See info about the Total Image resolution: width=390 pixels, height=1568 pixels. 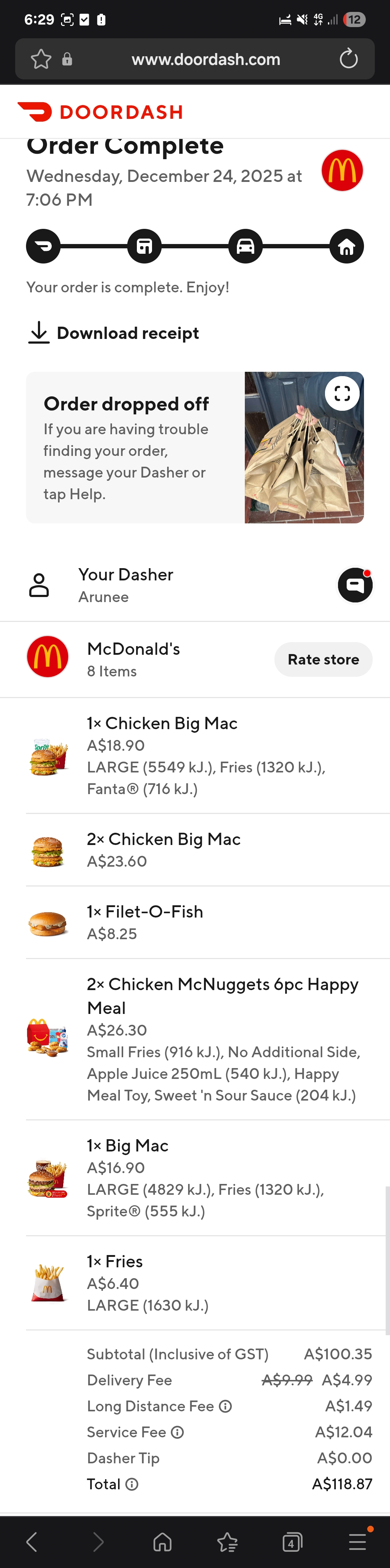131,1484
